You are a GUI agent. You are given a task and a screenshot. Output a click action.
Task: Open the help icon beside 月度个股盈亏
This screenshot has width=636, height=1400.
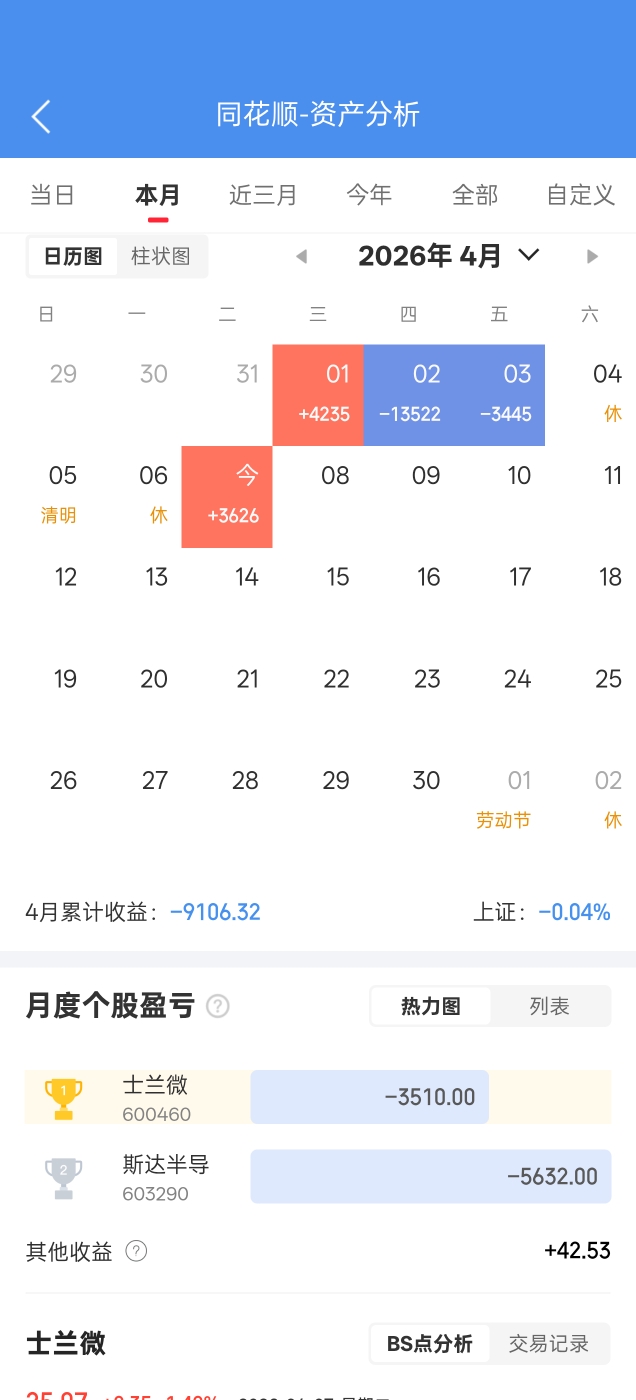point(217,1006)
